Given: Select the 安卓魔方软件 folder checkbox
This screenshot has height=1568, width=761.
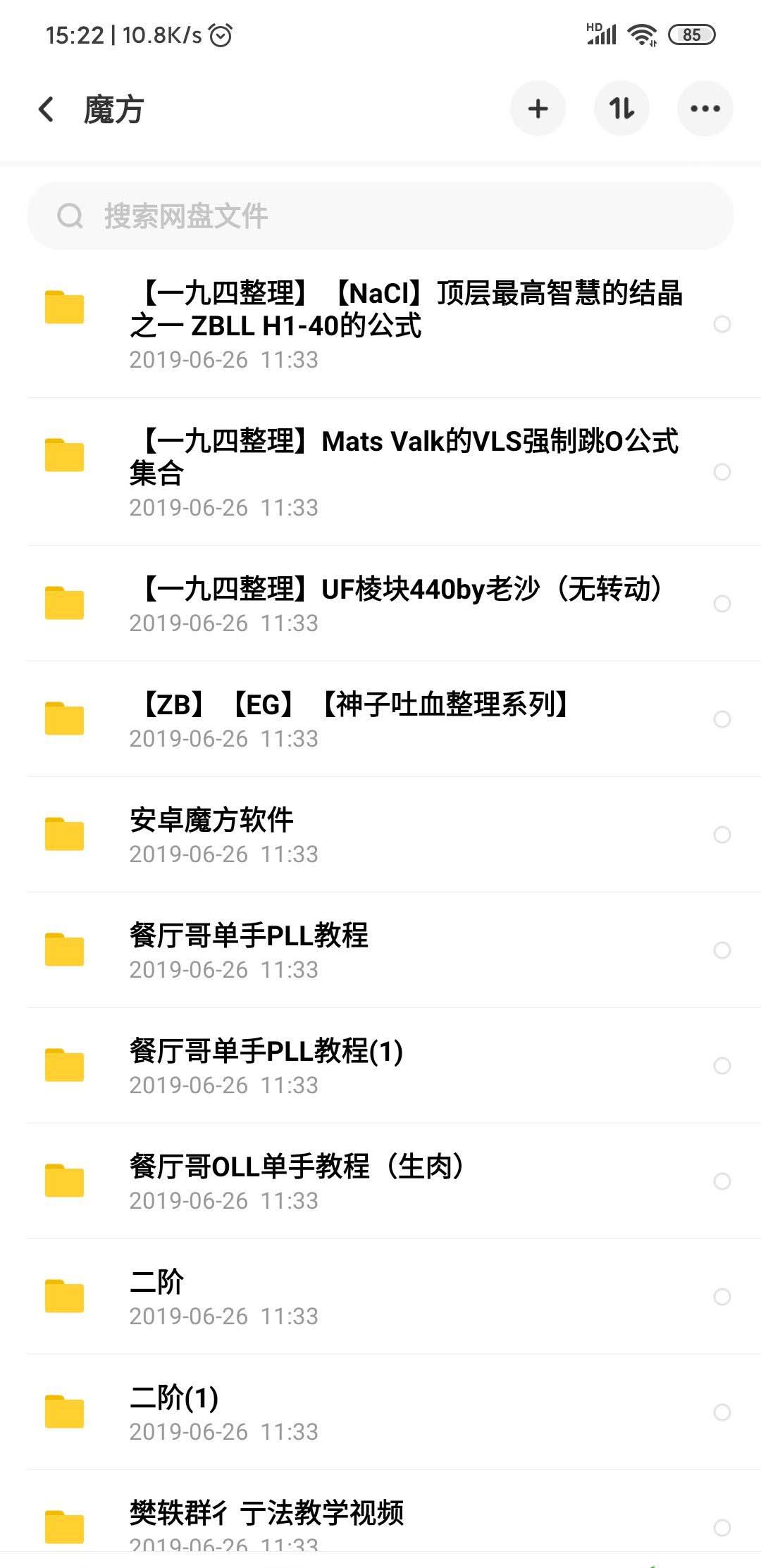Looking at the screenshot, I should coord(722,835).
